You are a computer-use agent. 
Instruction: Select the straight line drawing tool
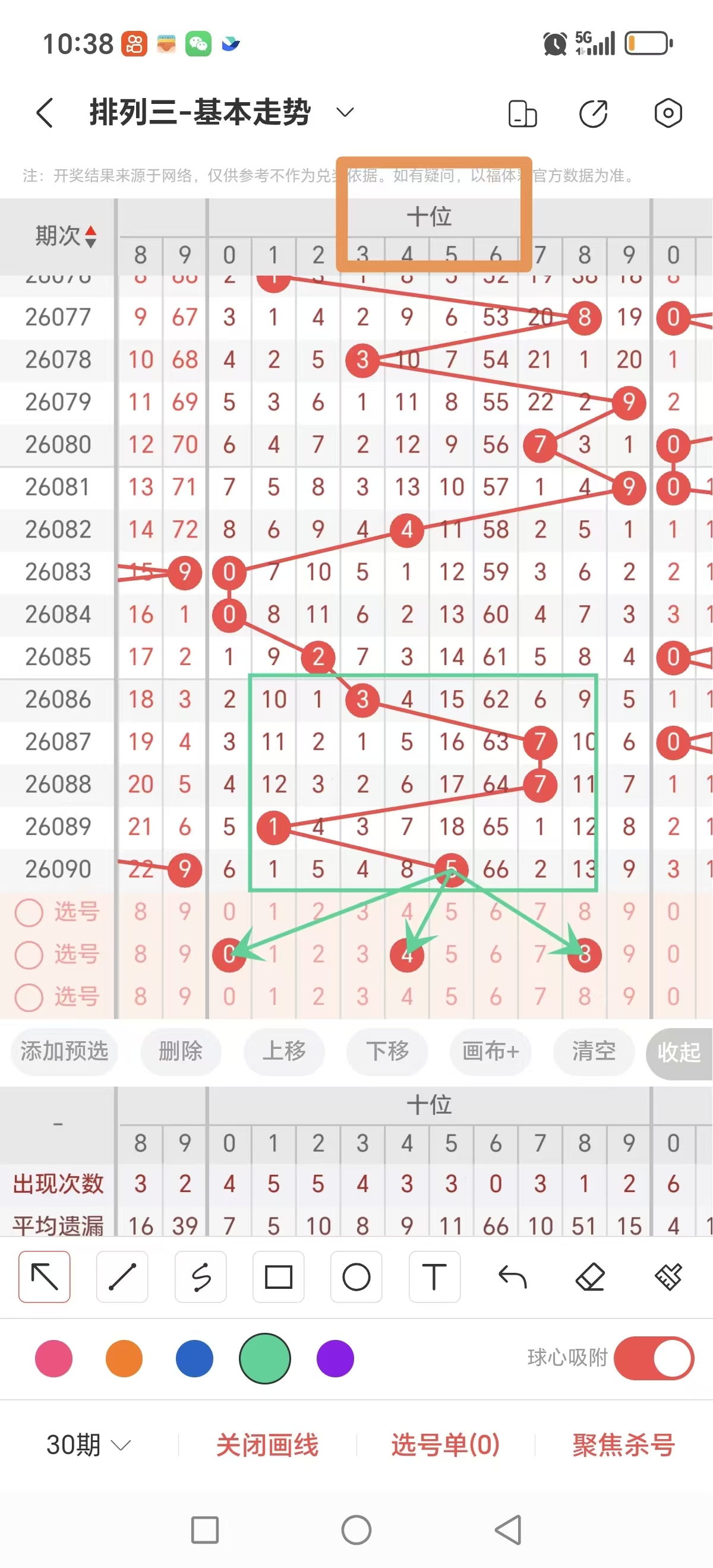click(122, 1278)
